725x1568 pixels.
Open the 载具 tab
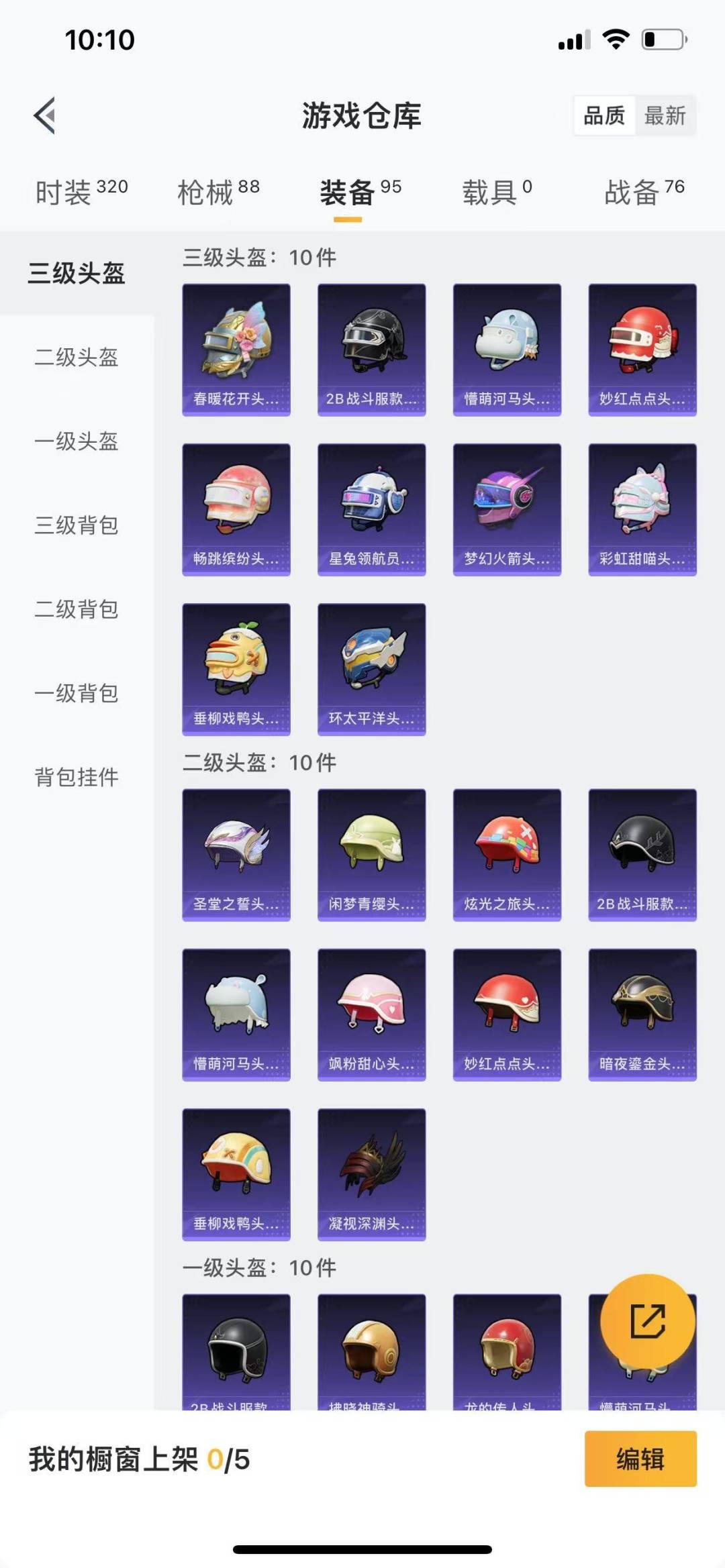(497, 192)
